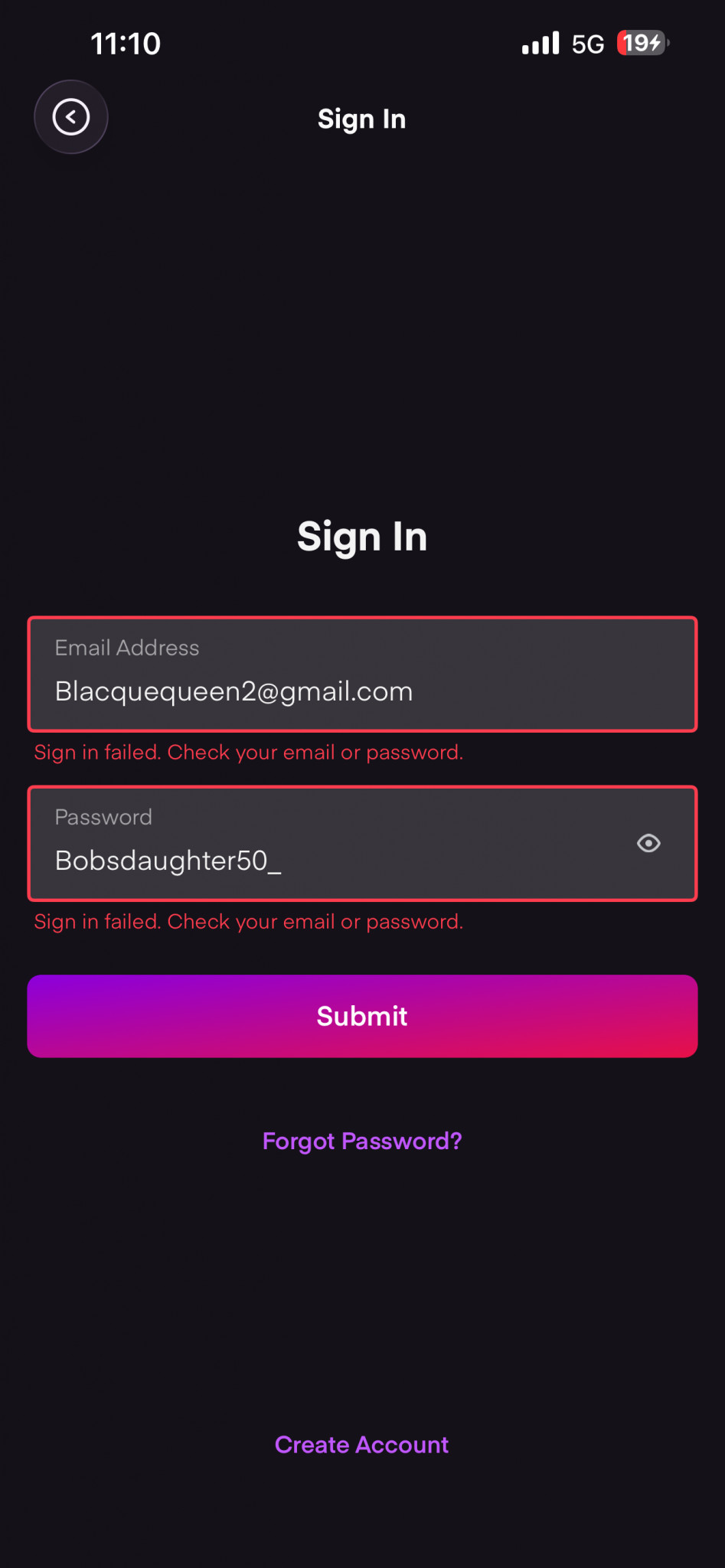Tap the Email Address field
Image resolution: width=725 pixels, height=1568 pixels.
pos(361,675)
